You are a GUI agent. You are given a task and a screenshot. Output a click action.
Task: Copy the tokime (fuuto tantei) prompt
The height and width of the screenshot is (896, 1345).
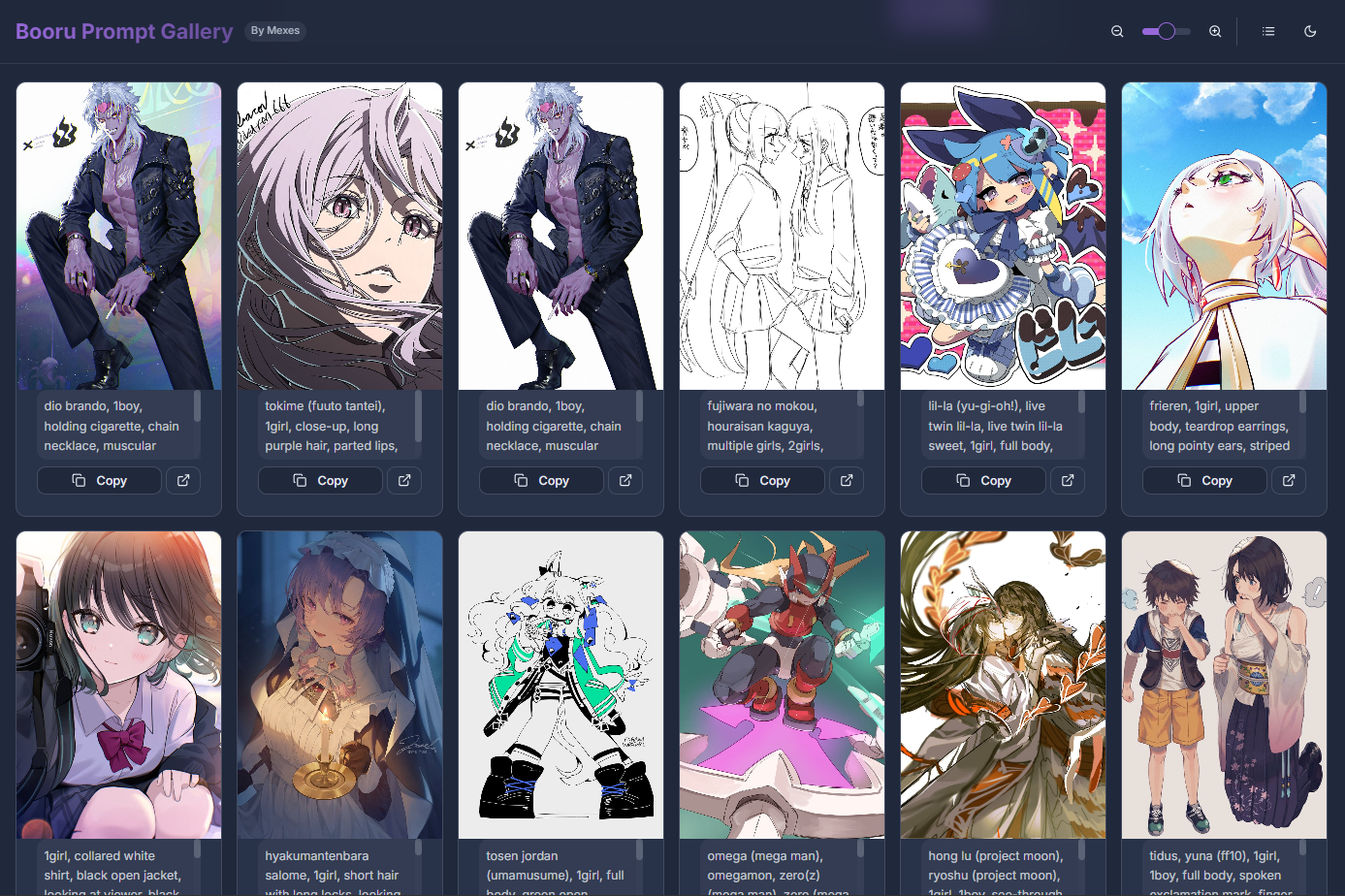[x=320, y=480]
